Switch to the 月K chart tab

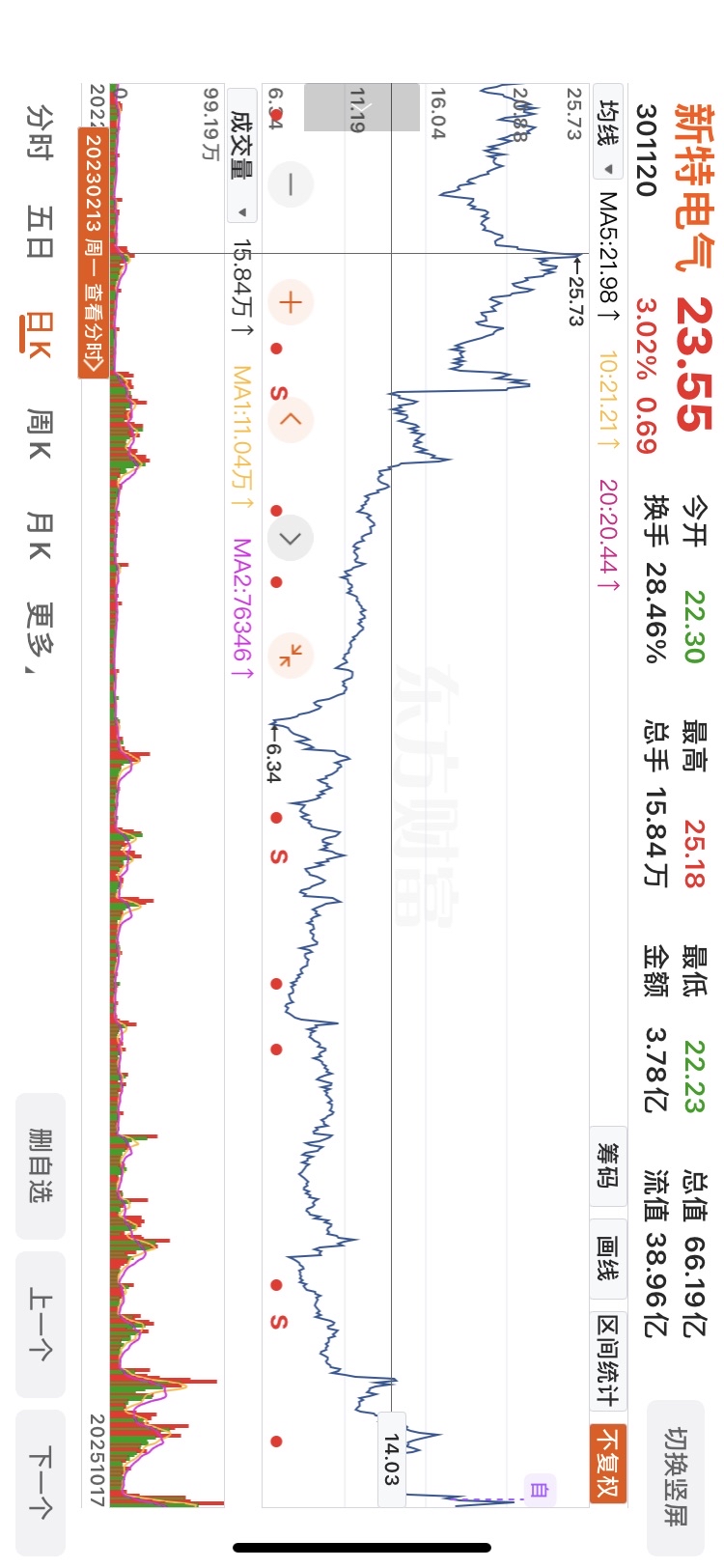(x=40, y=536)
